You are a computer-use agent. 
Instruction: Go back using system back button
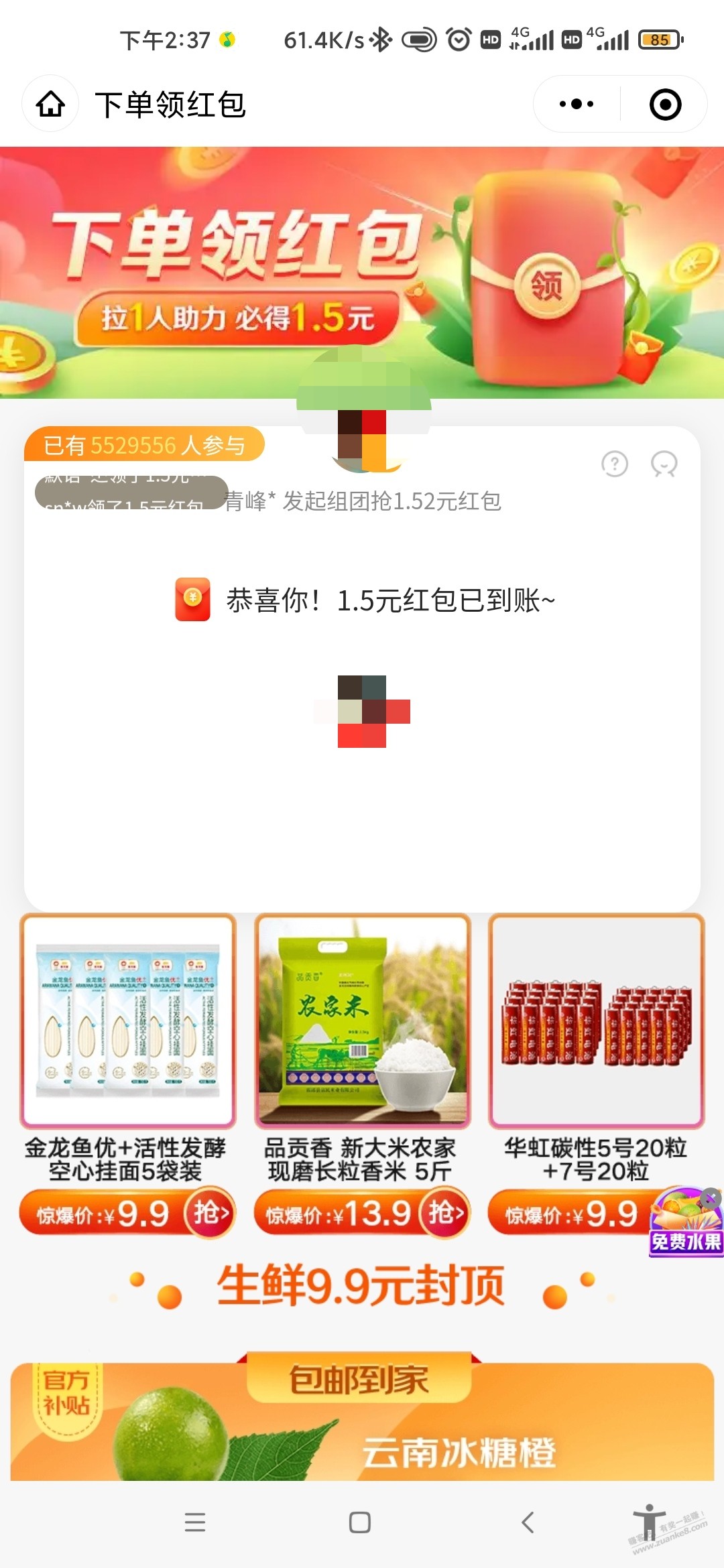coord(528,1522)
